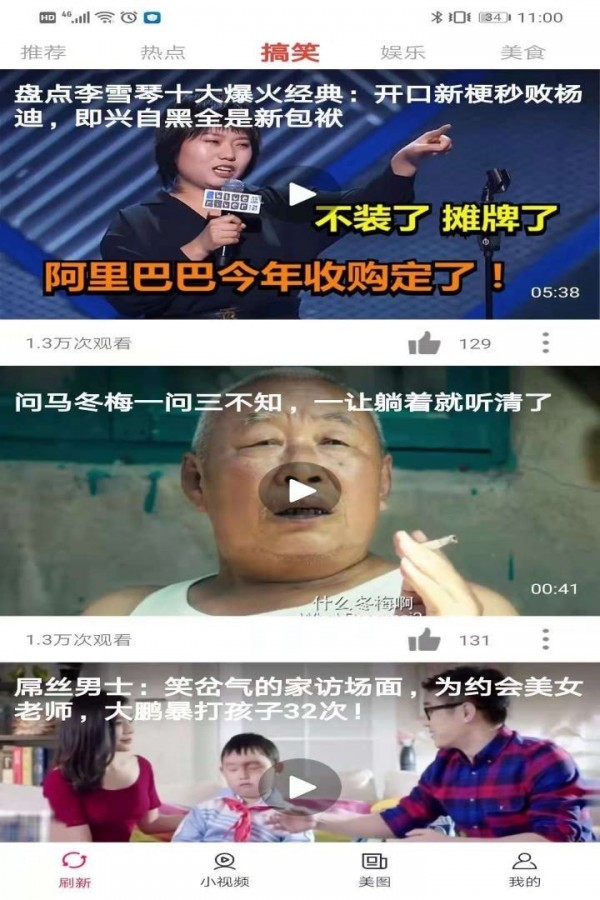This screenshot has width=600, height=900.
Task: Like the 马冬梅 video with 131 likes
Action: tap(425, 639)
